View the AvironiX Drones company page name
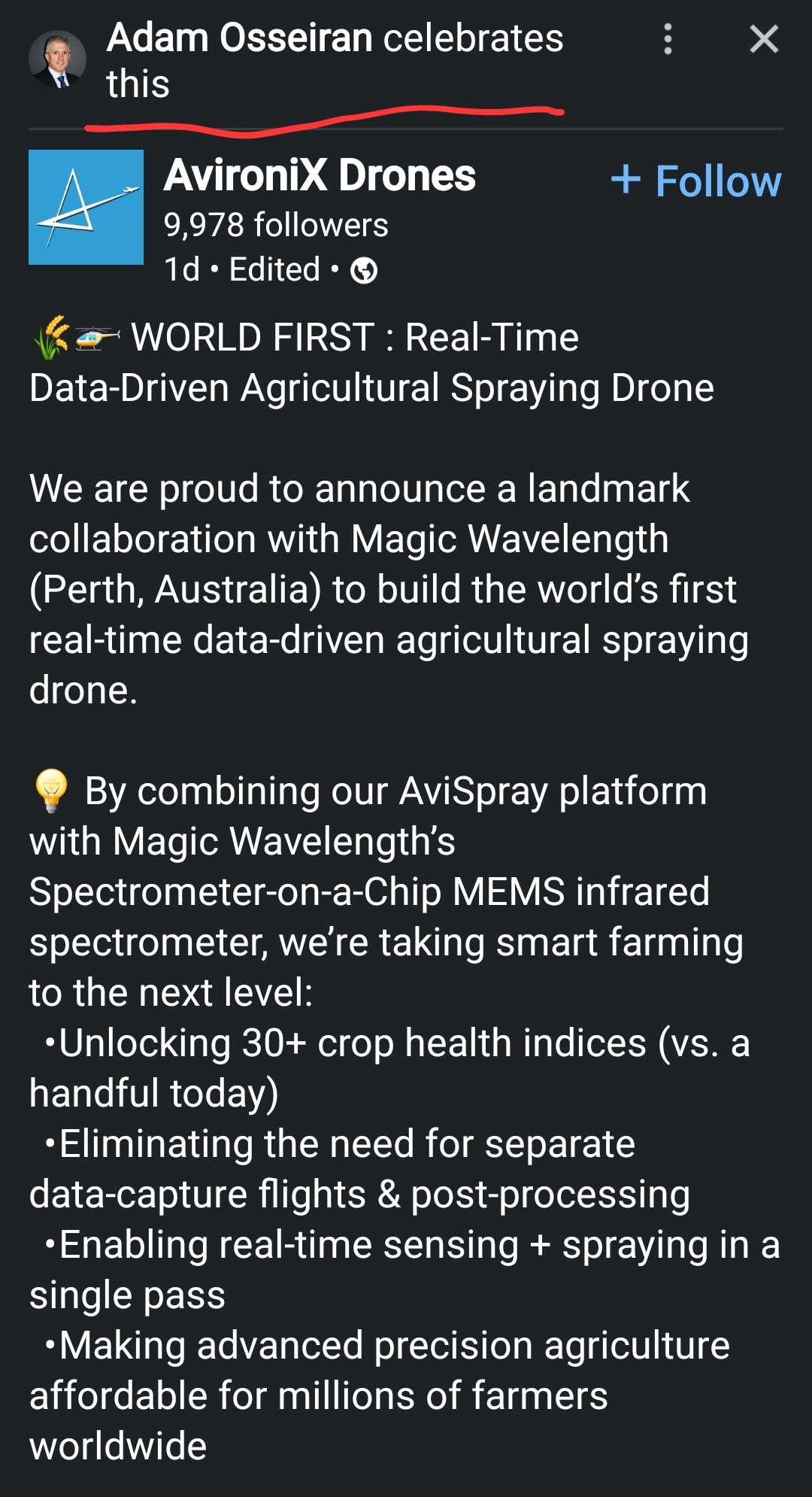 click(x=320, y=175)
